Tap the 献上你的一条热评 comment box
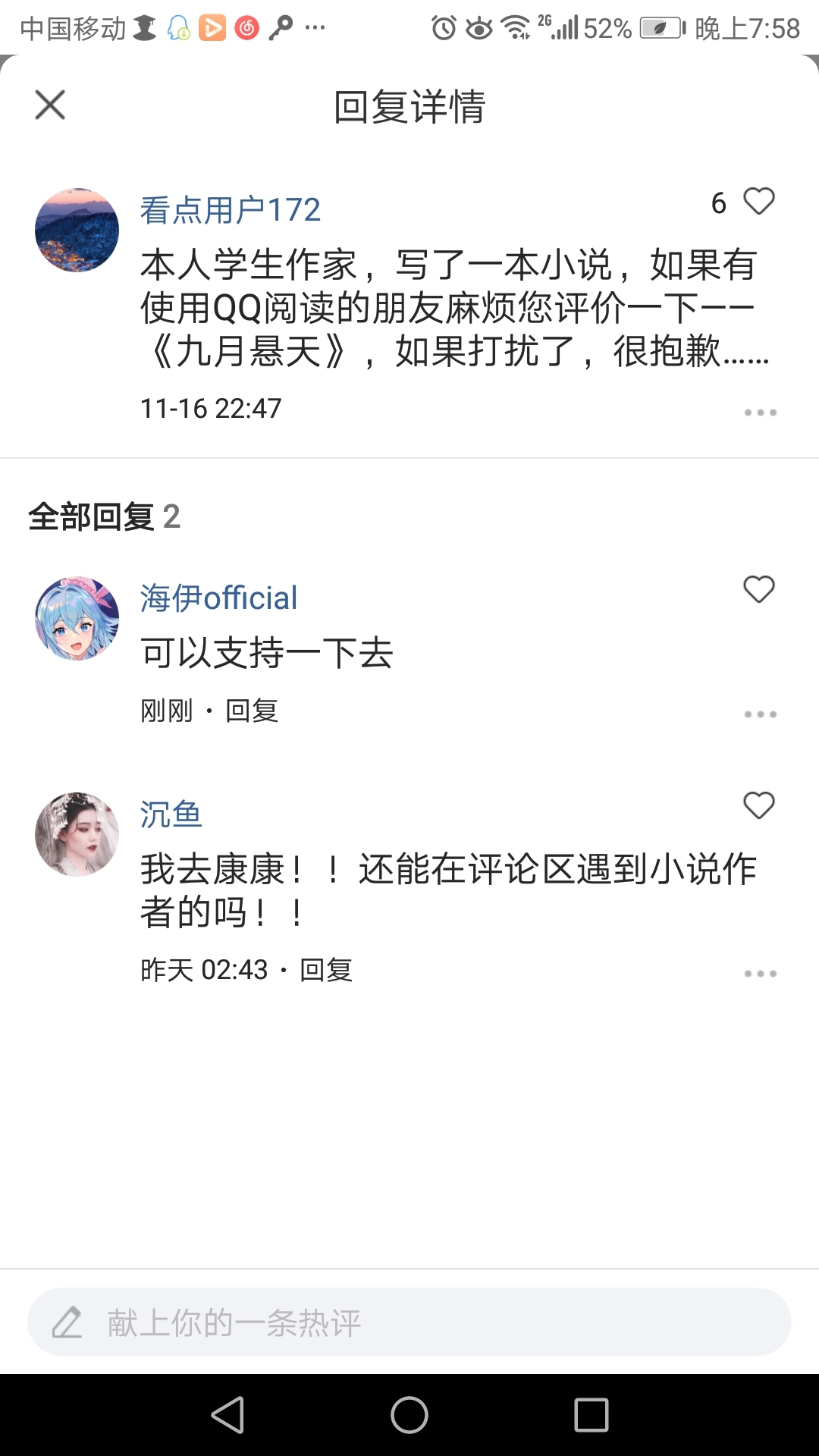 click(x=409, y=1323)
